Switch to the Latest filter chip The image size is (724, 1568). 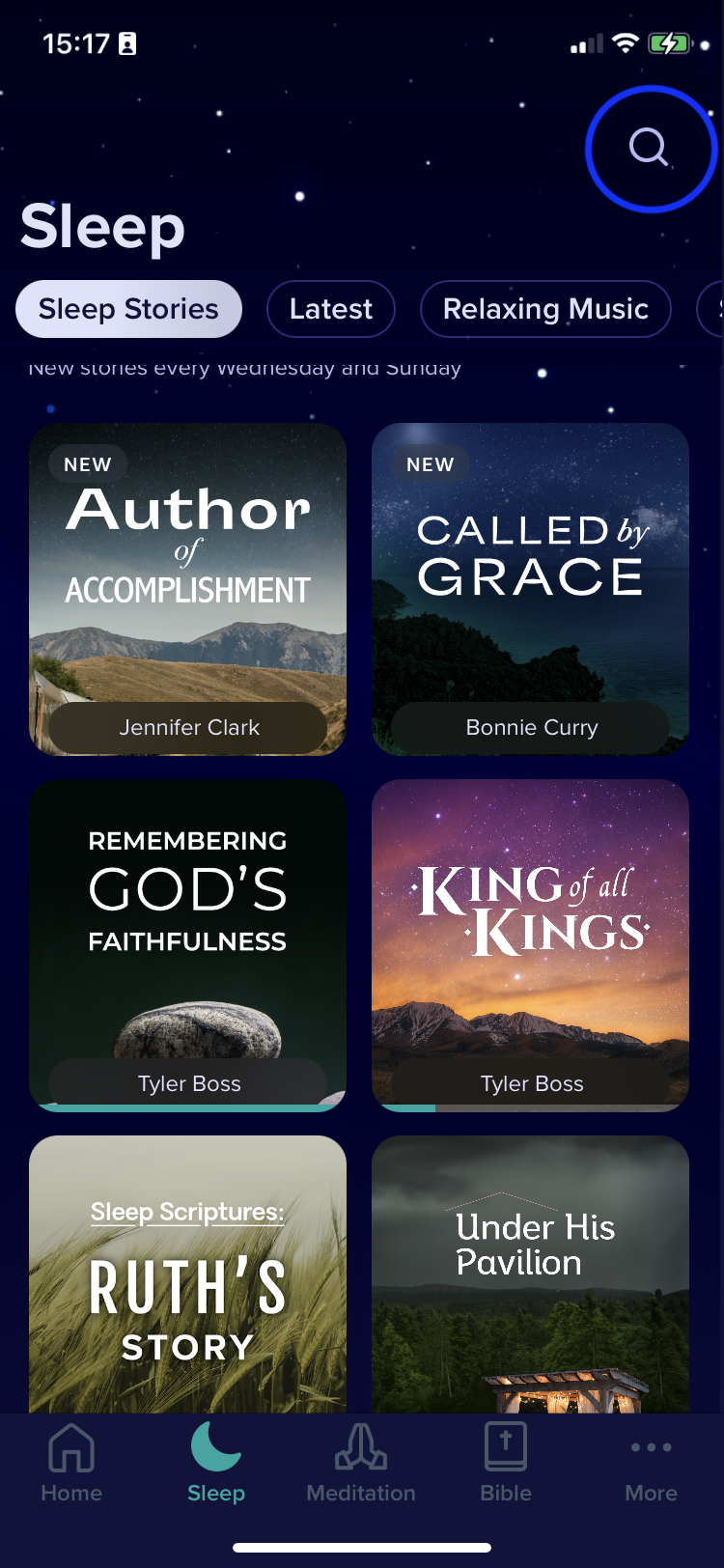tap(330, 309)
